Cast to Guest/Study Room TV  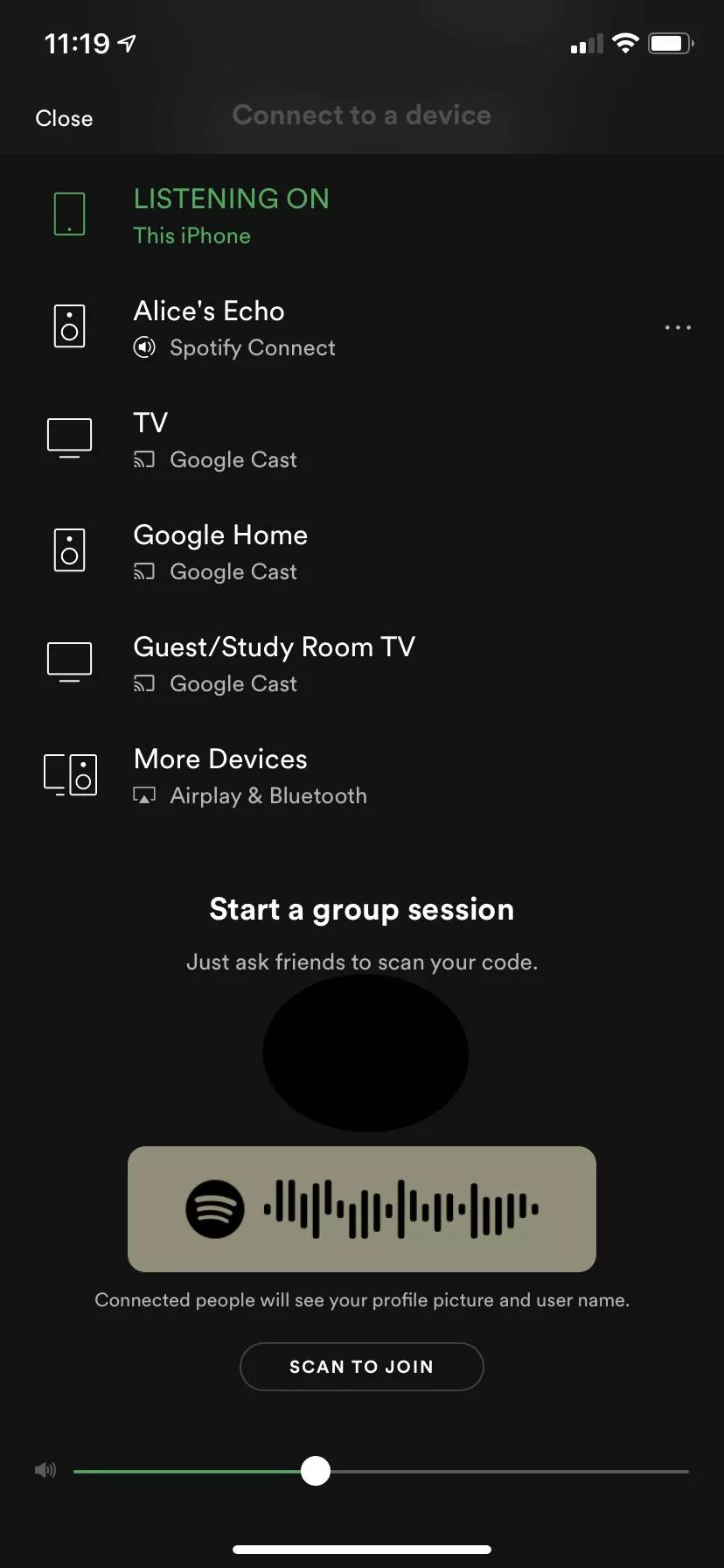362,663
